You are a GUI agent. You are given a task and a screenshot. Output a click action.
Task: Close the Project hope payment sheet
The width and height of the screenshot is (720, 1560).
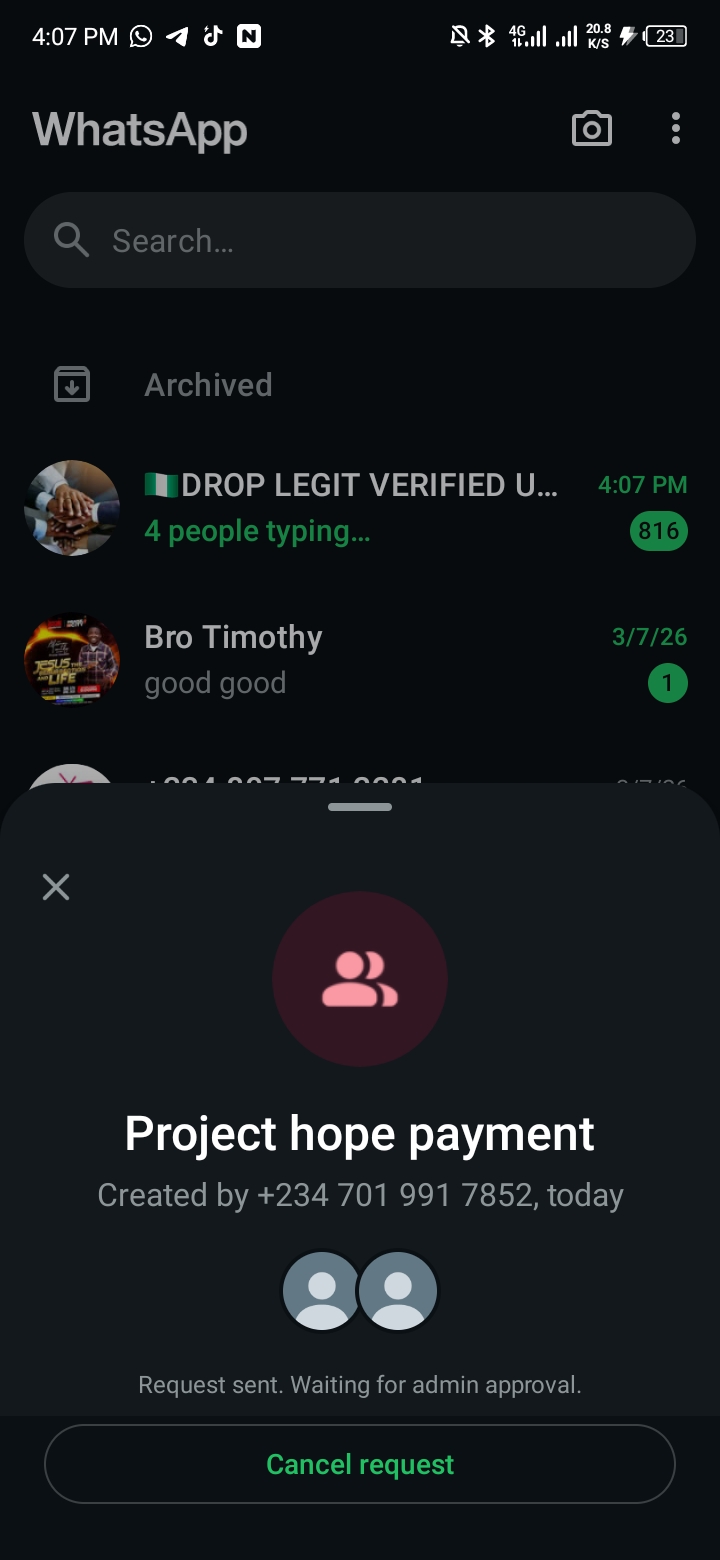point(56,887)
